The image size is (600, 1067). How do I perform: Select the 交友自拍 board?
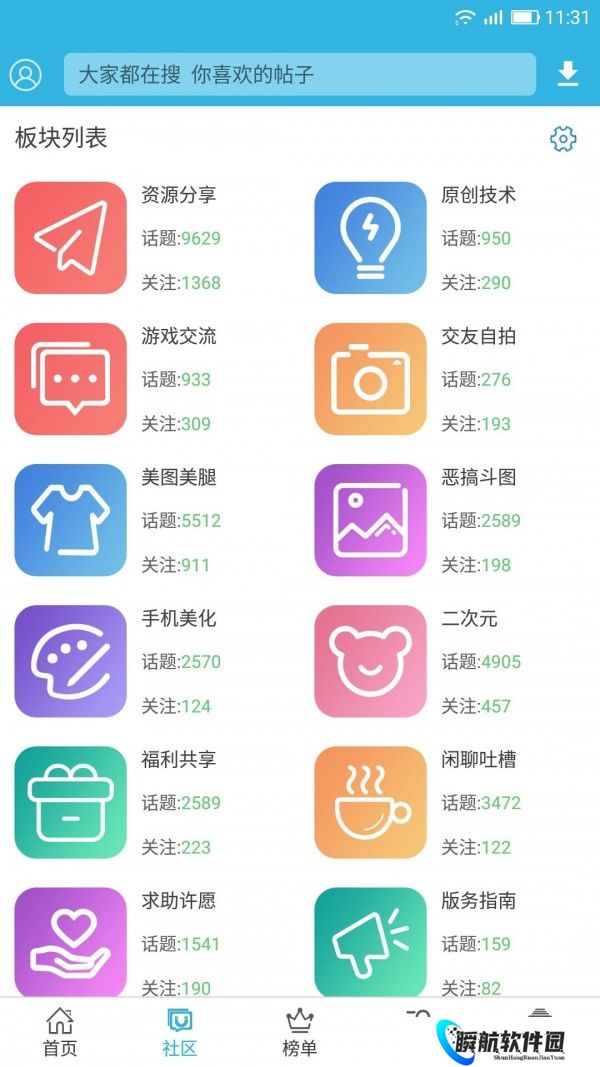click(x=370, y=379)
